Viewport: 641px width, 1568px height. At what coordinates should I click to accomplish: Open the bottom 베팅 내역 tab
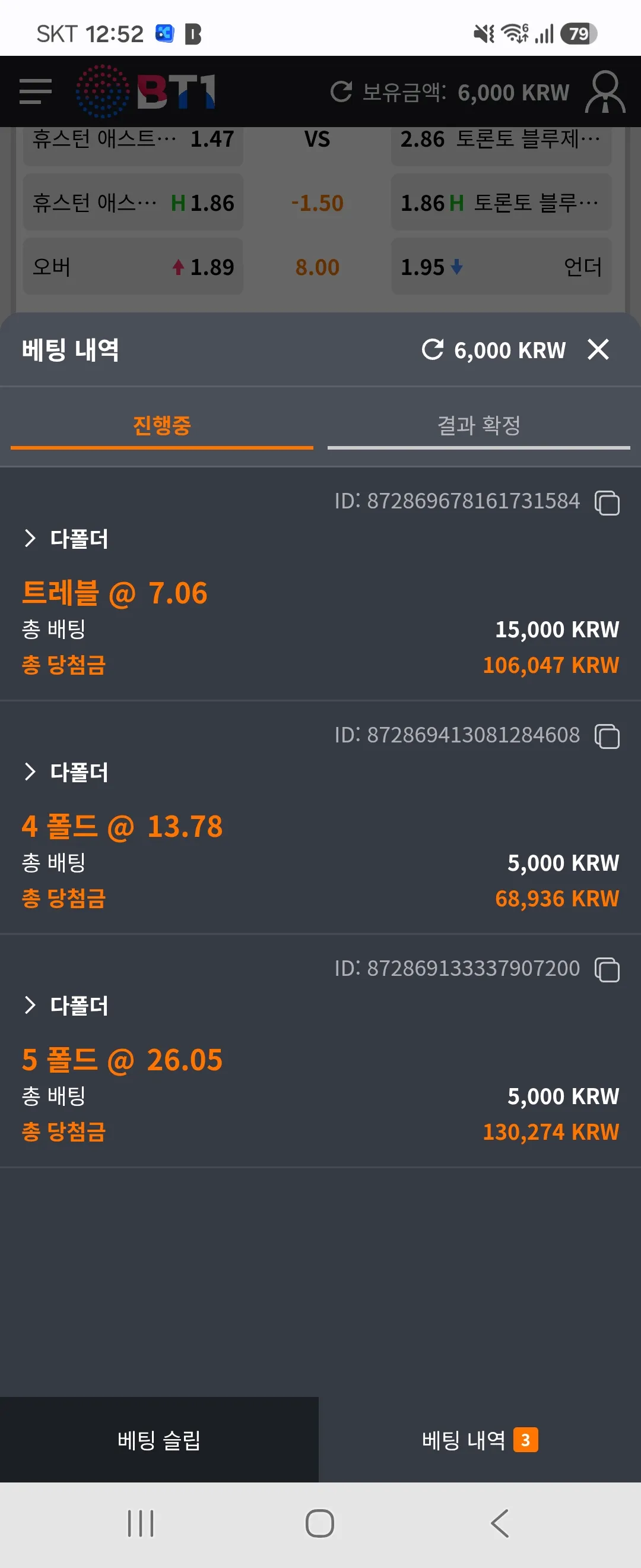pos(480,1440)
